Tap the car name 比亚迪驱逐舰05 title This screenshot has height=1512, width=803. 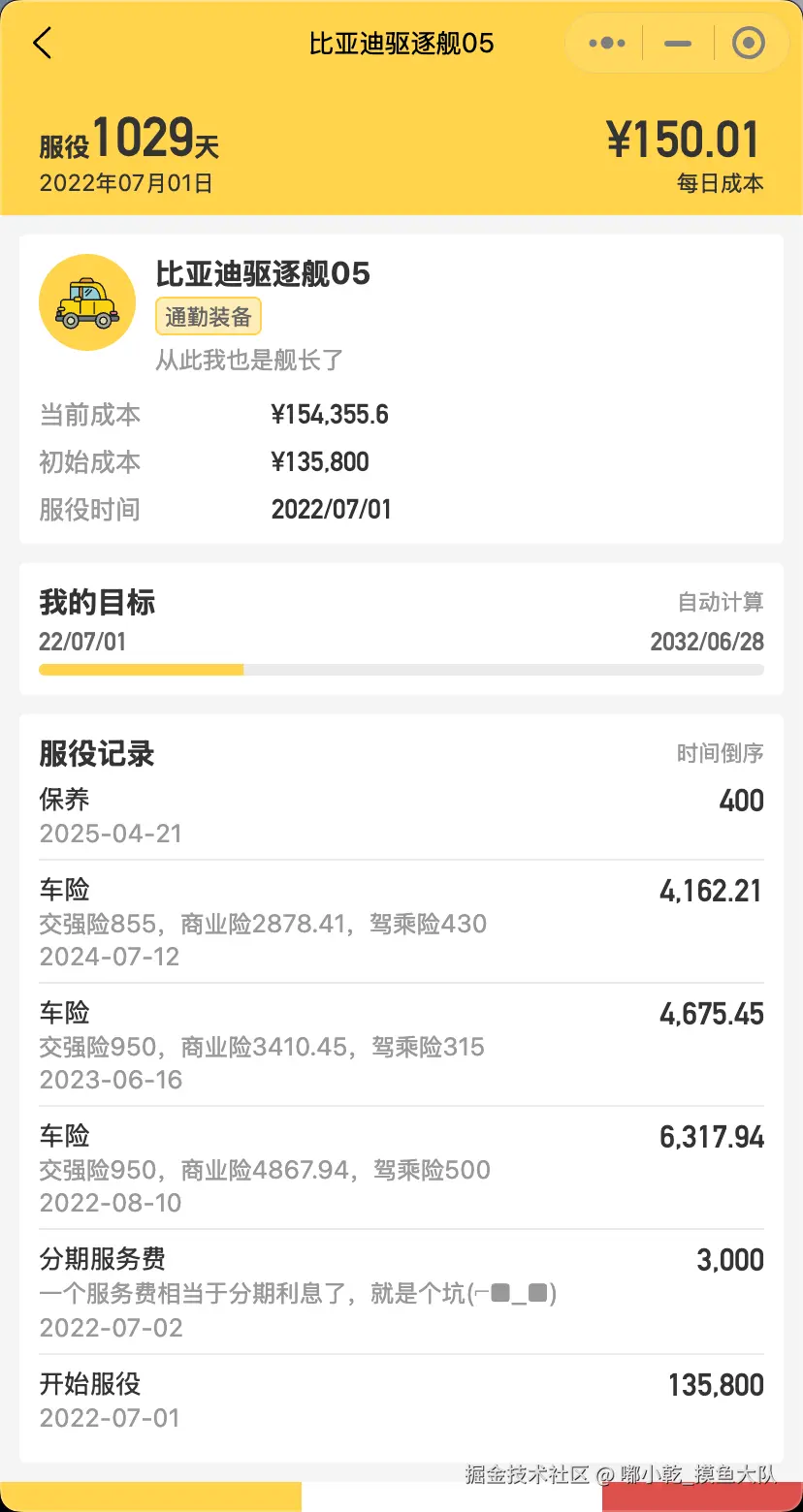[263, 274]
